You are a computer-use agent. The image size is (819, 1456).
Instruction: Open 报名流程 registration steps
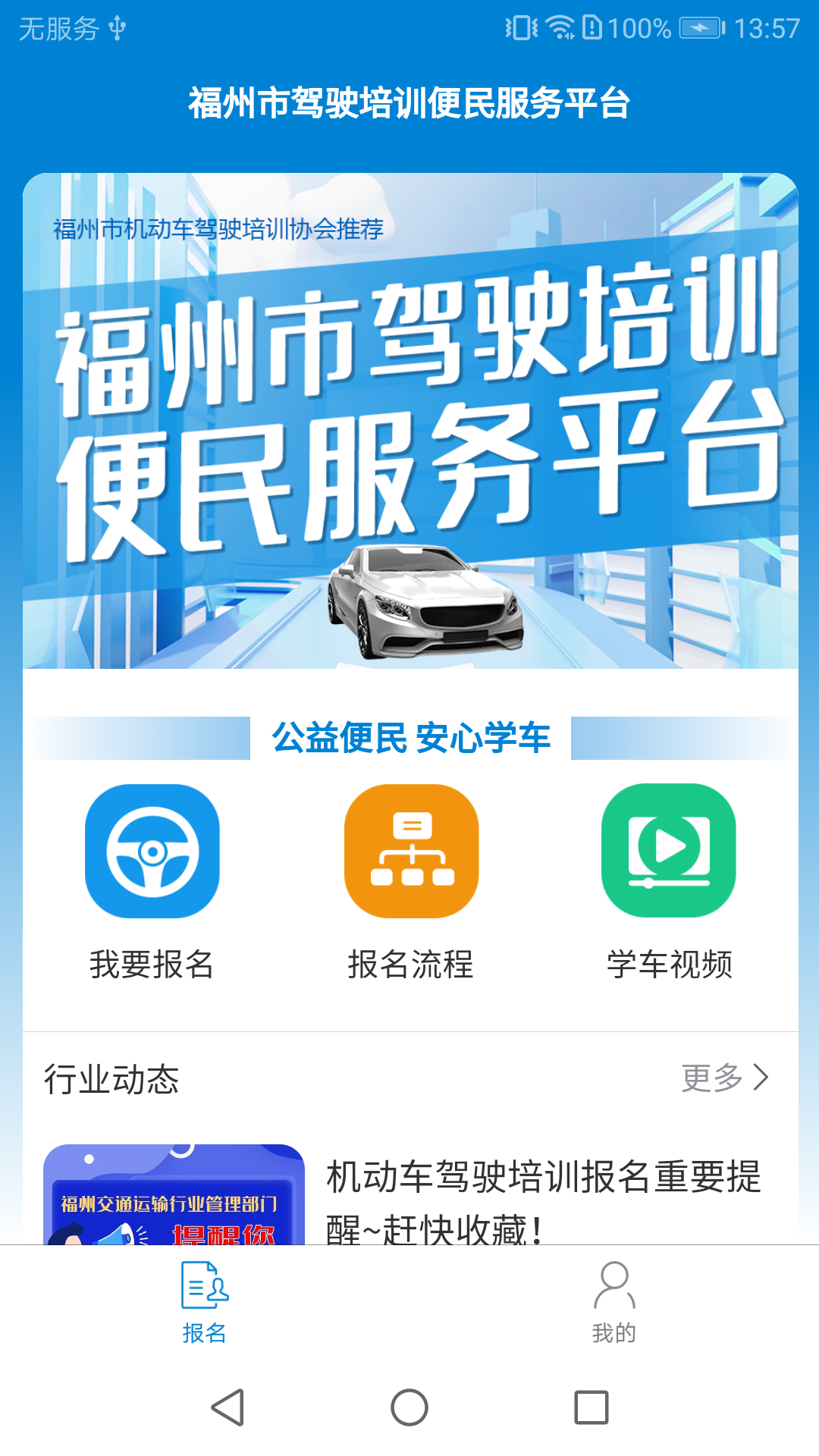pos(411,883)
